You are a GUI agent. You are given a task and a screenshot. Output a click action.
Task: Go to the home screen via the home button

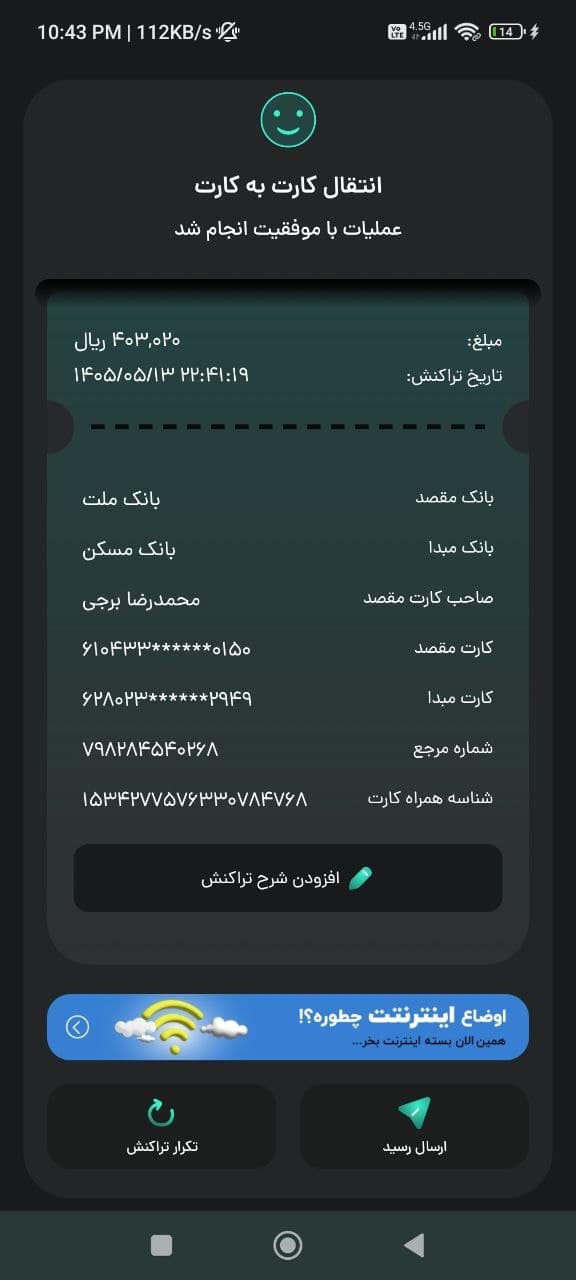tap(288, 1245)
